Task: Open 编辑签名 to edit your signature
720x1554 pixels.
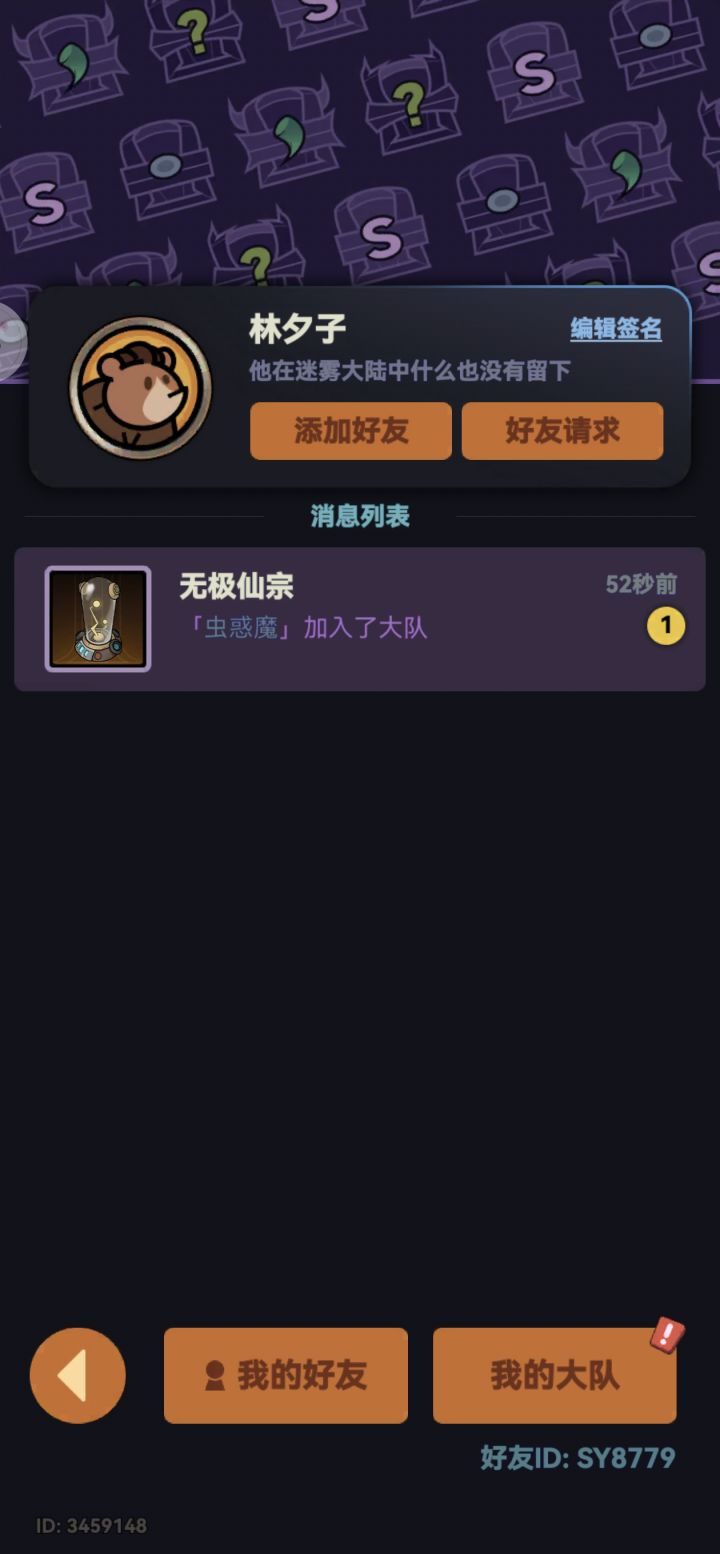Action: pyautogui.click(x=617, y=330)
